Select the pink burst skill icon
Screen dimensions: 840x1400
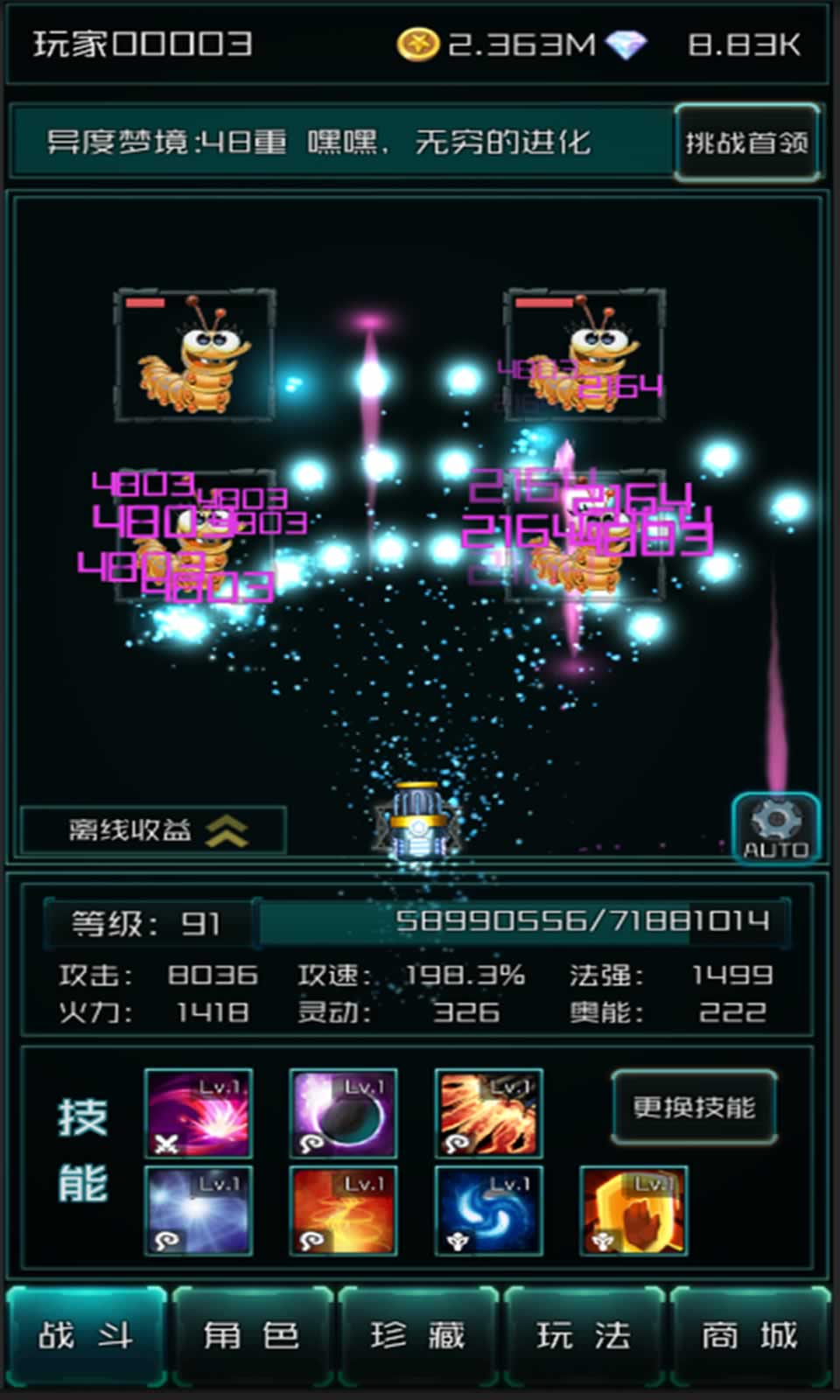pos(199,1113)
